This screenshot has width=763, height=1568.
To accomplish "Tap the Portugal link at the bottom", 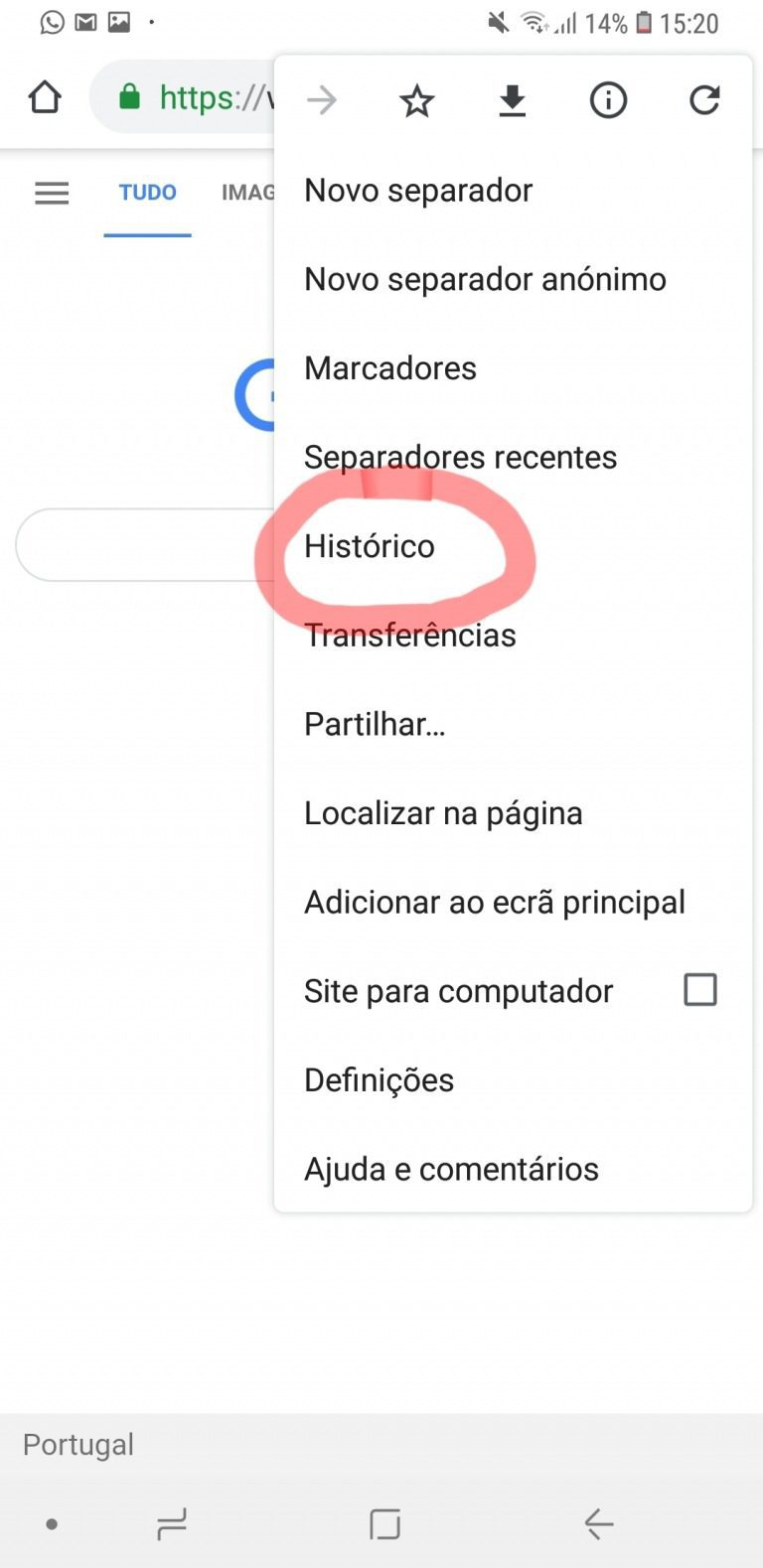I will pyautogui.click(x=77, y=1444).
